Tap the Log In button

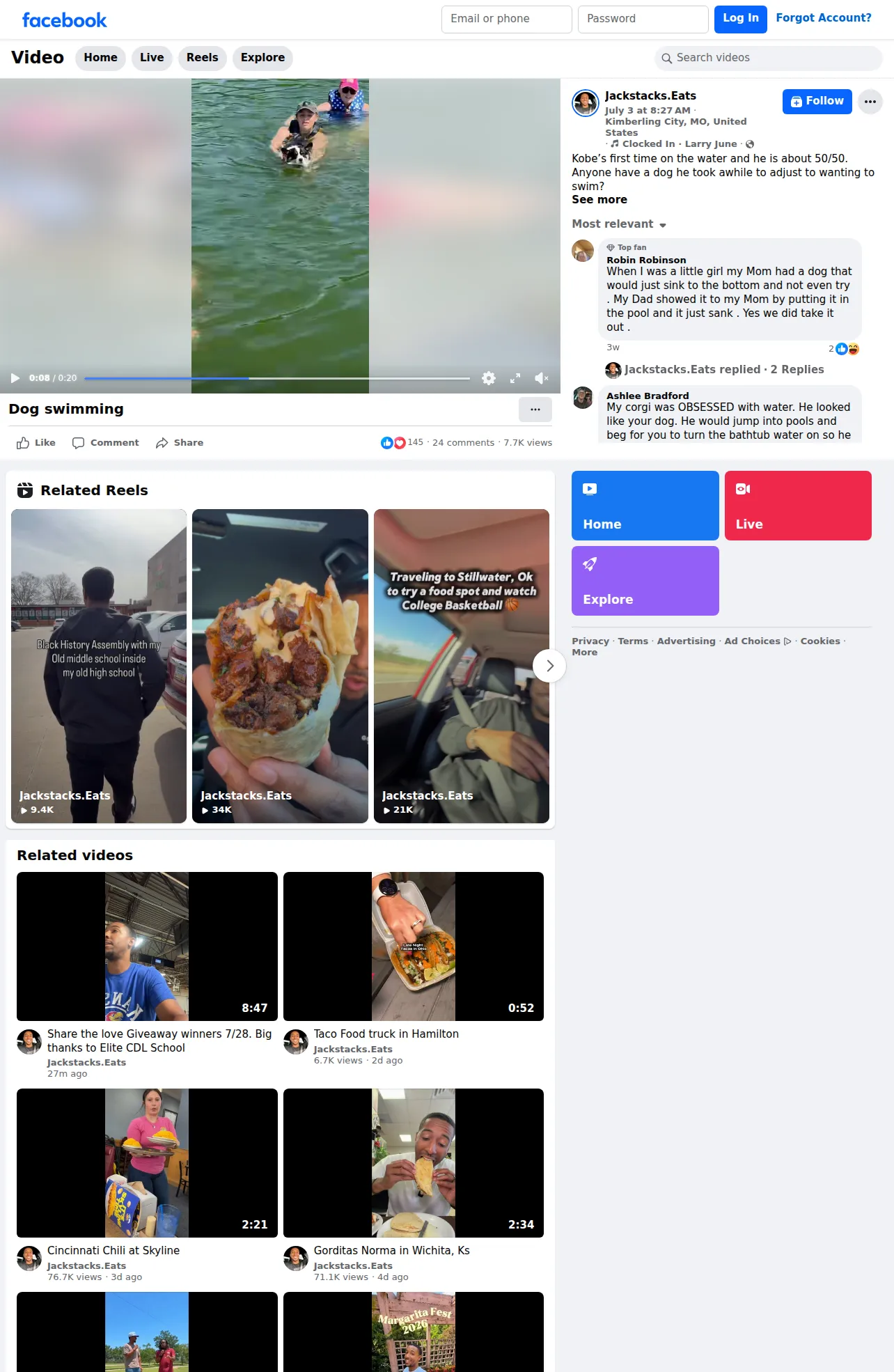741,19
